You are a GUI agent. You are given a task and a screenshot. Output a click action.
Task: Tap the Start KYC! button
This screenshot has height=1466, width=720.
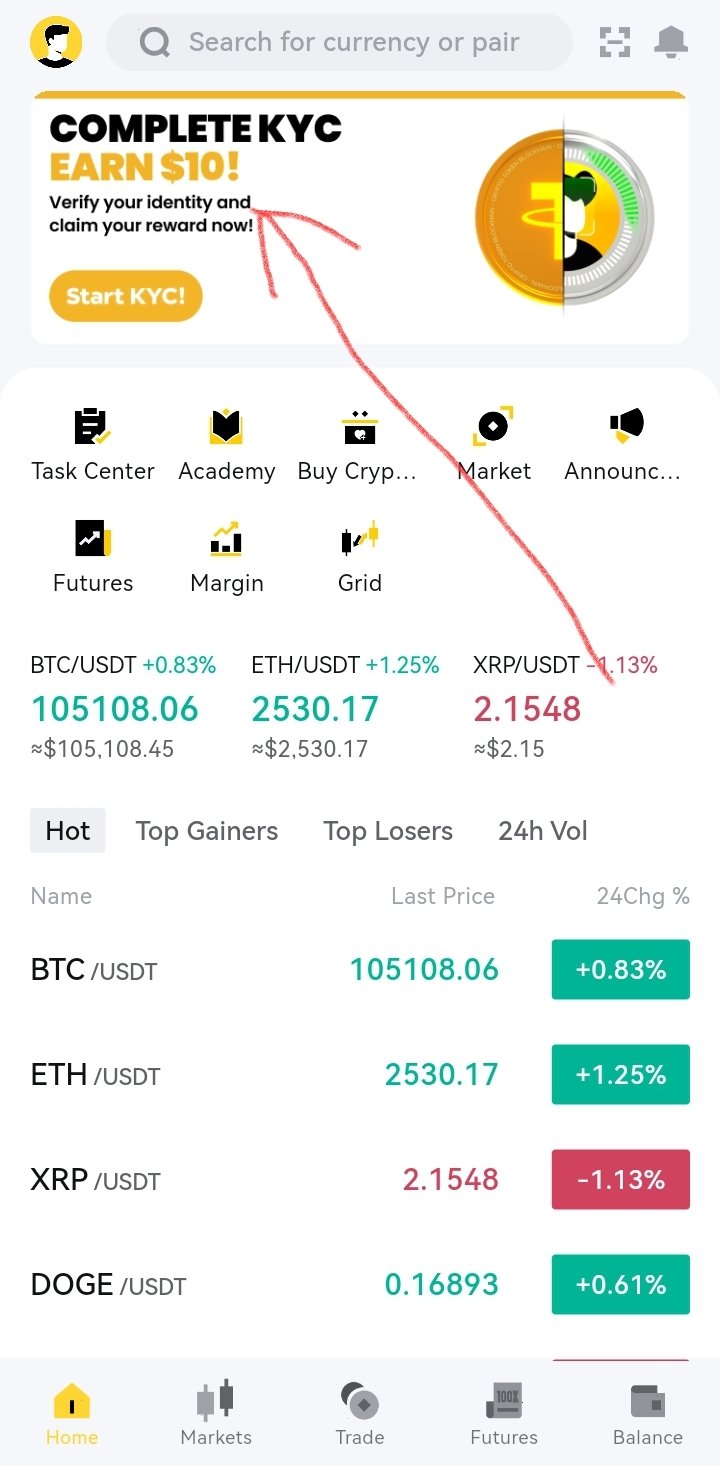126,296
